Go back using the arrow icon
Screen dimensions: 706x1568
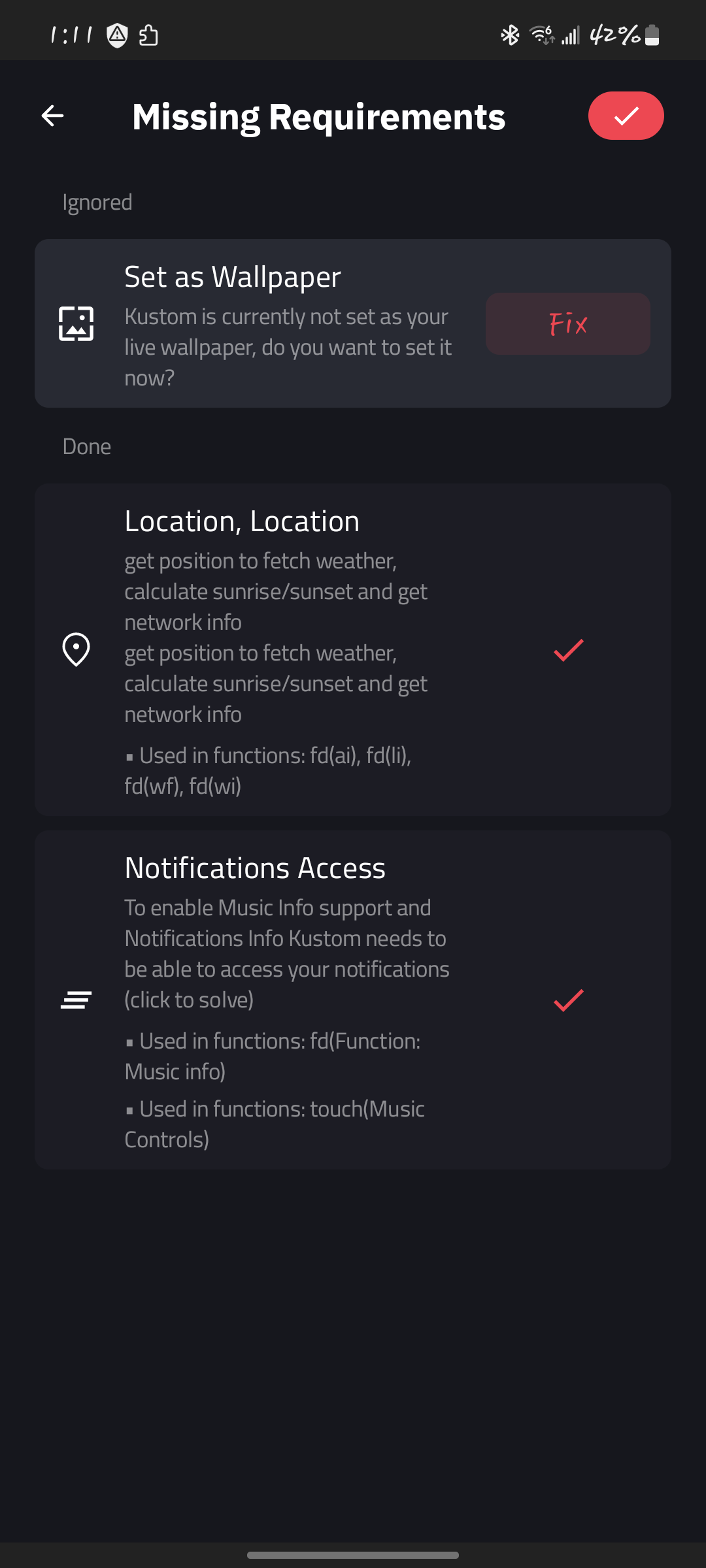[52, 116]
